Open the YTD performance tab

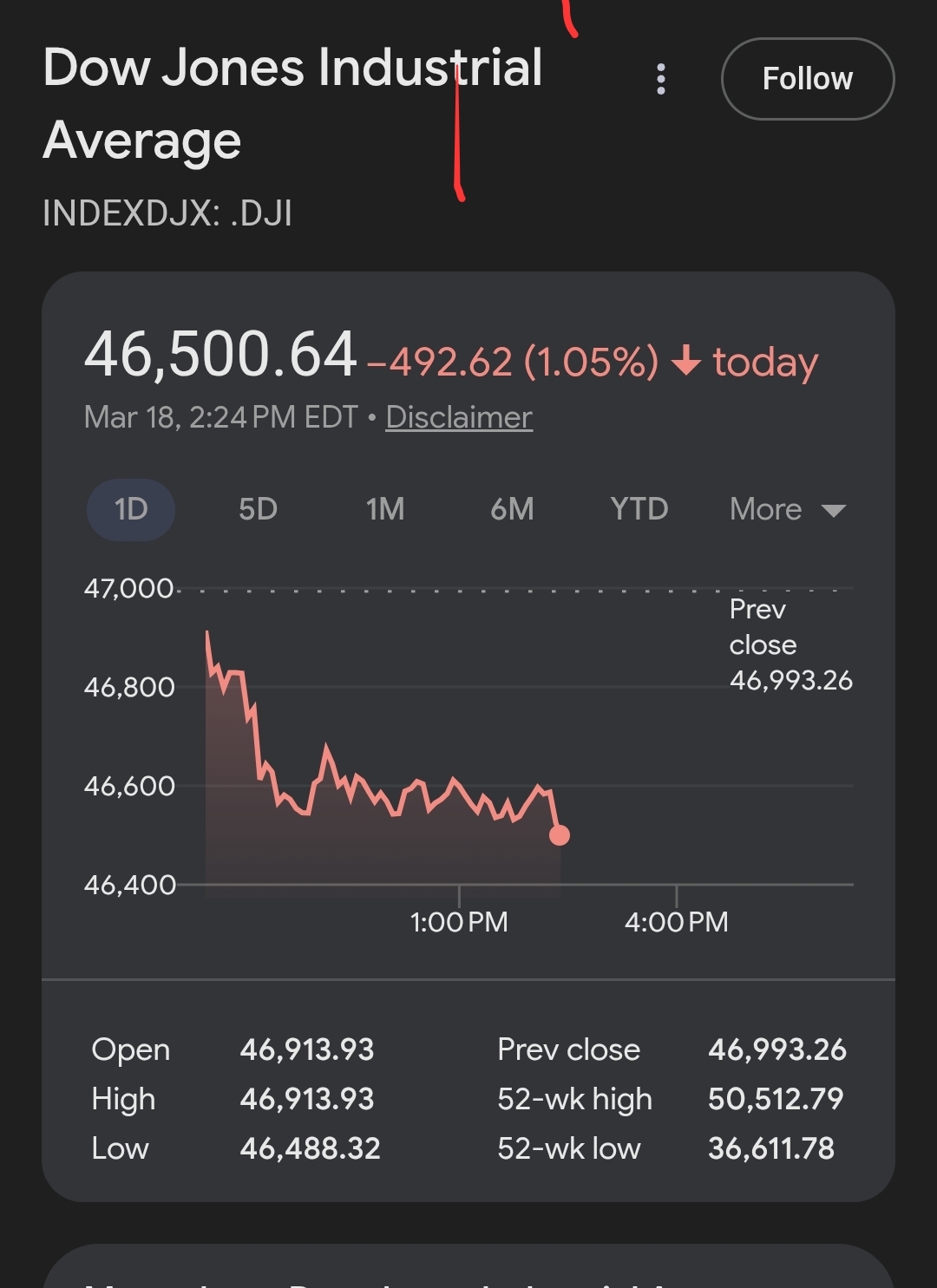tap(639, 510)
